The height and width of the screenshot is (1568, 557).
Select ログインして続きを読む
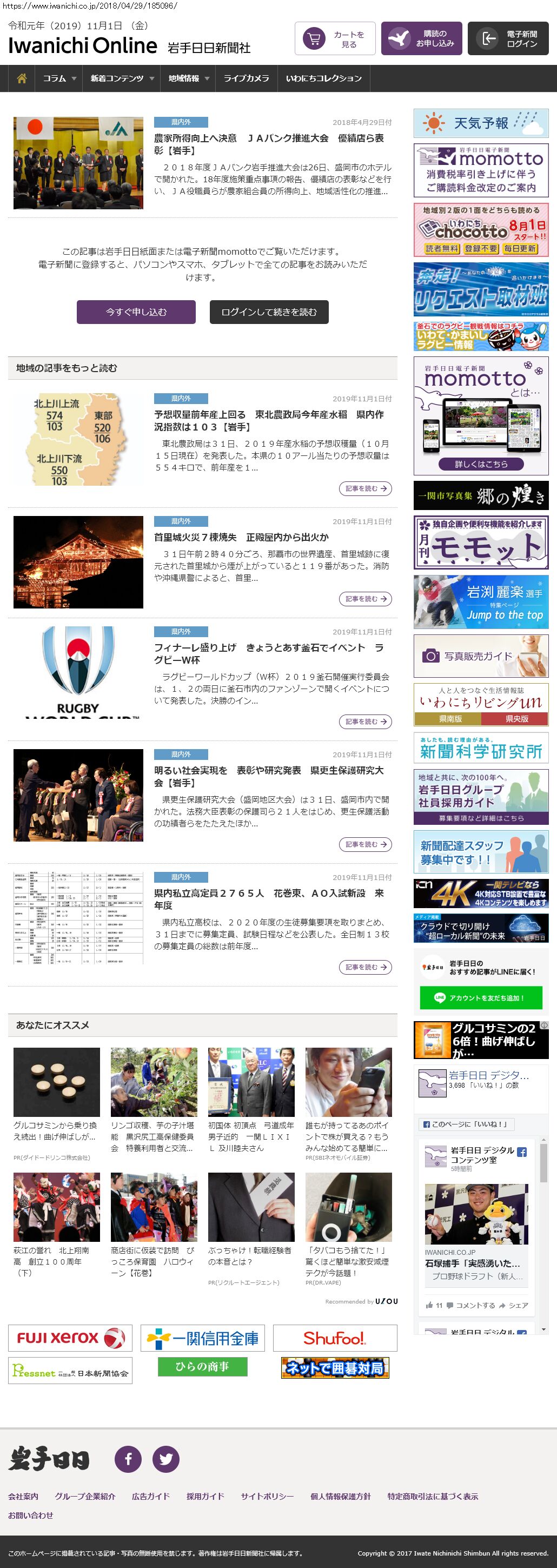[269, 312]
